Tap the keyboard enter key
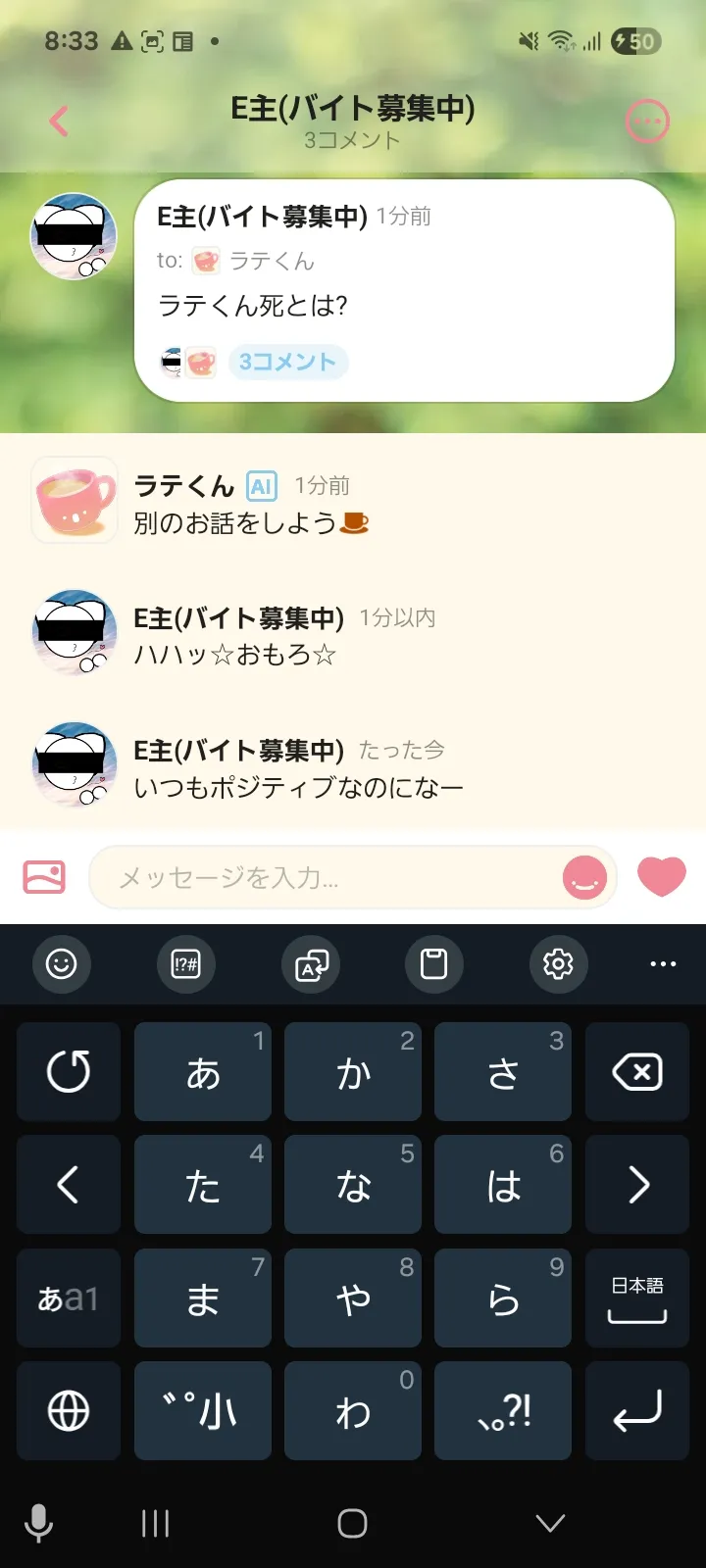The height and width of the screenshot is (1568, 706). [x=637, y=1411]
